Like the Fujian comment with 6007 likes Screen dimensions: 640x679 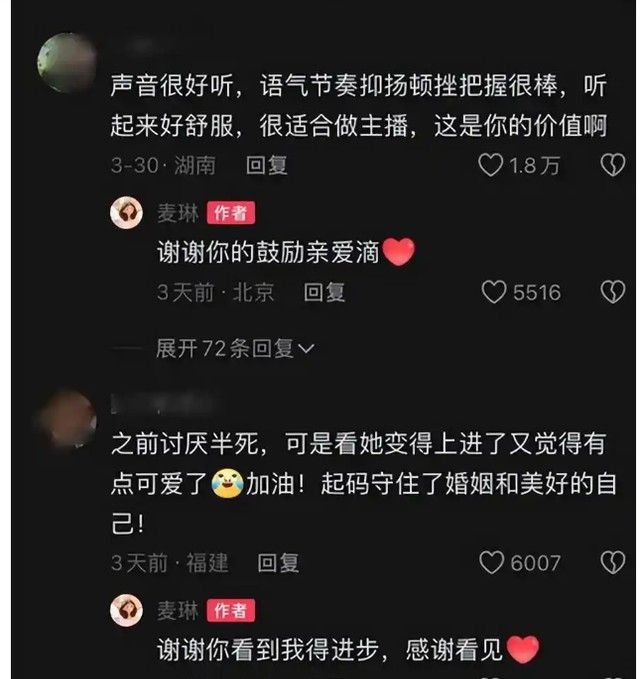click(492, 563)
